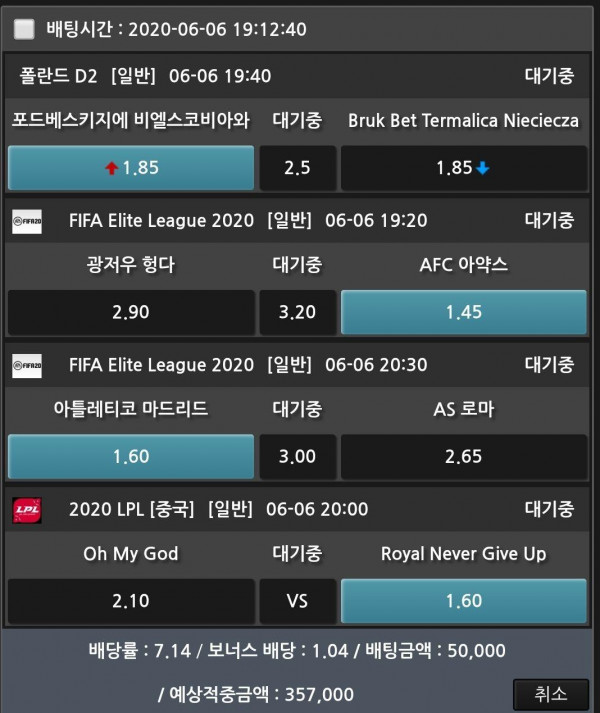Choose 1.85 odds for Bruk Bet Termalica Nieciecza
This screenshot has width=600, height=713.
pyautogui.click(x=463, y=168)
